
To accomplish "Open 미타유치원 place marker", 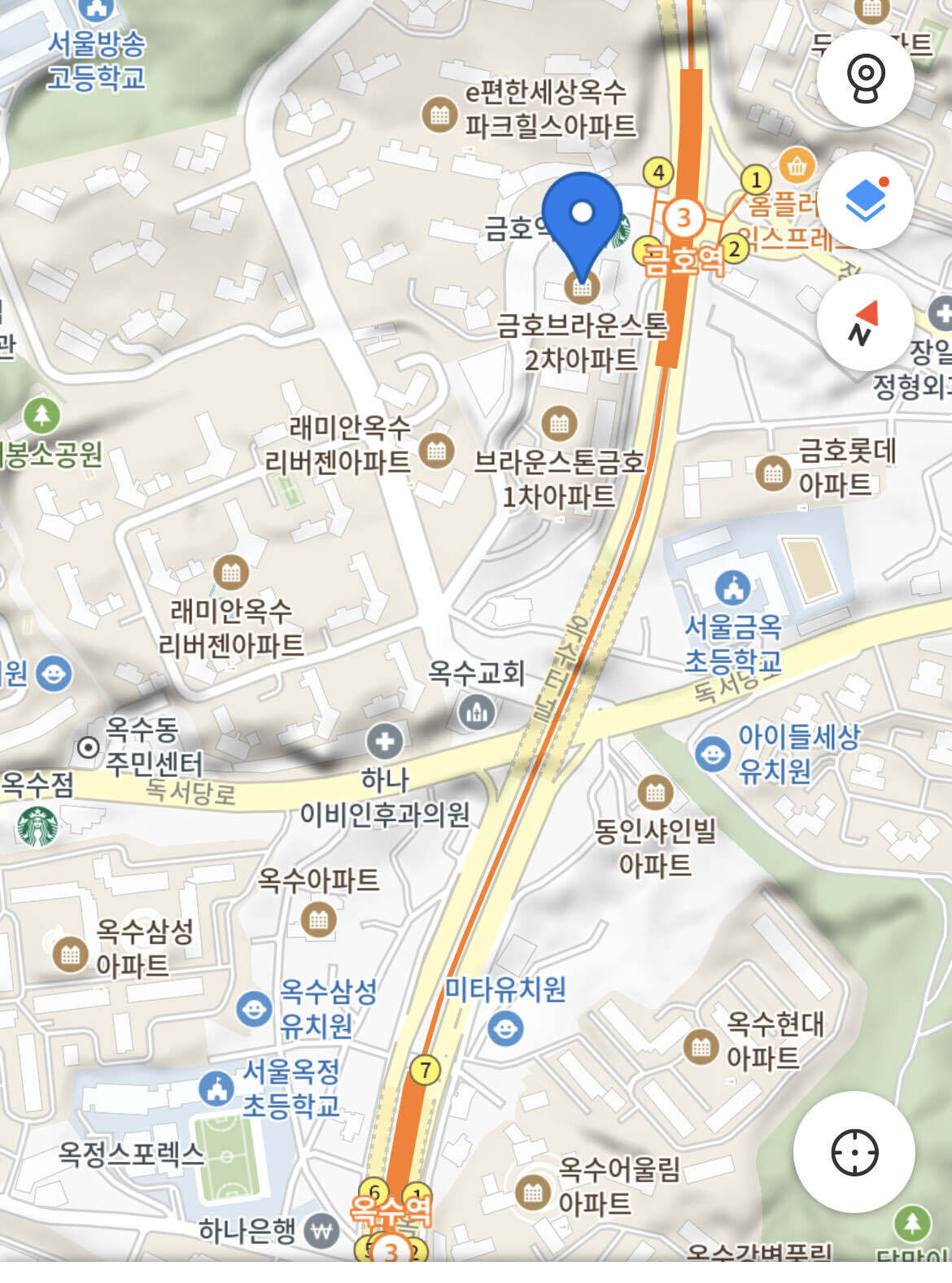I will point(505,1028).
